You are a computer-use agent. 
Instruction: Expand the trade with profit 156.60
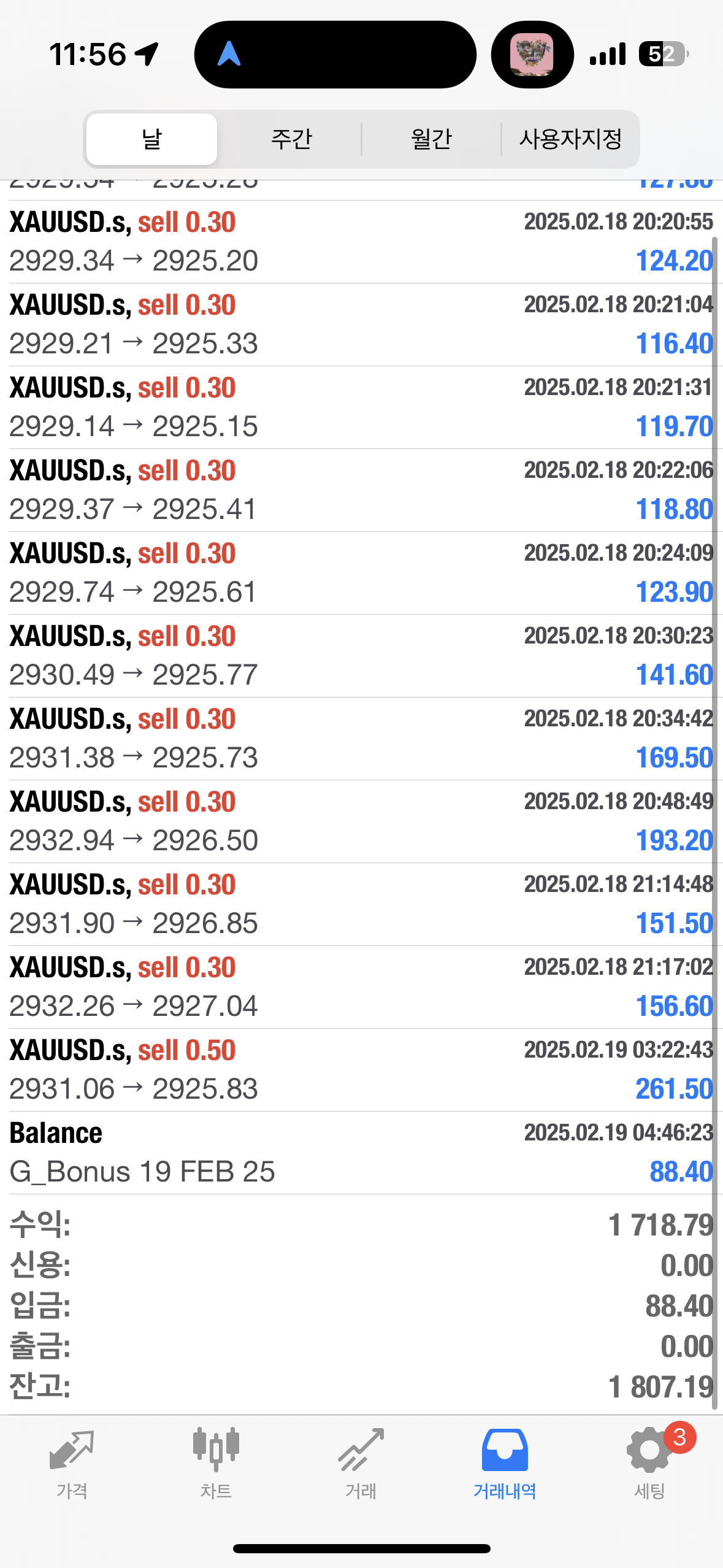tap(361, 987)
